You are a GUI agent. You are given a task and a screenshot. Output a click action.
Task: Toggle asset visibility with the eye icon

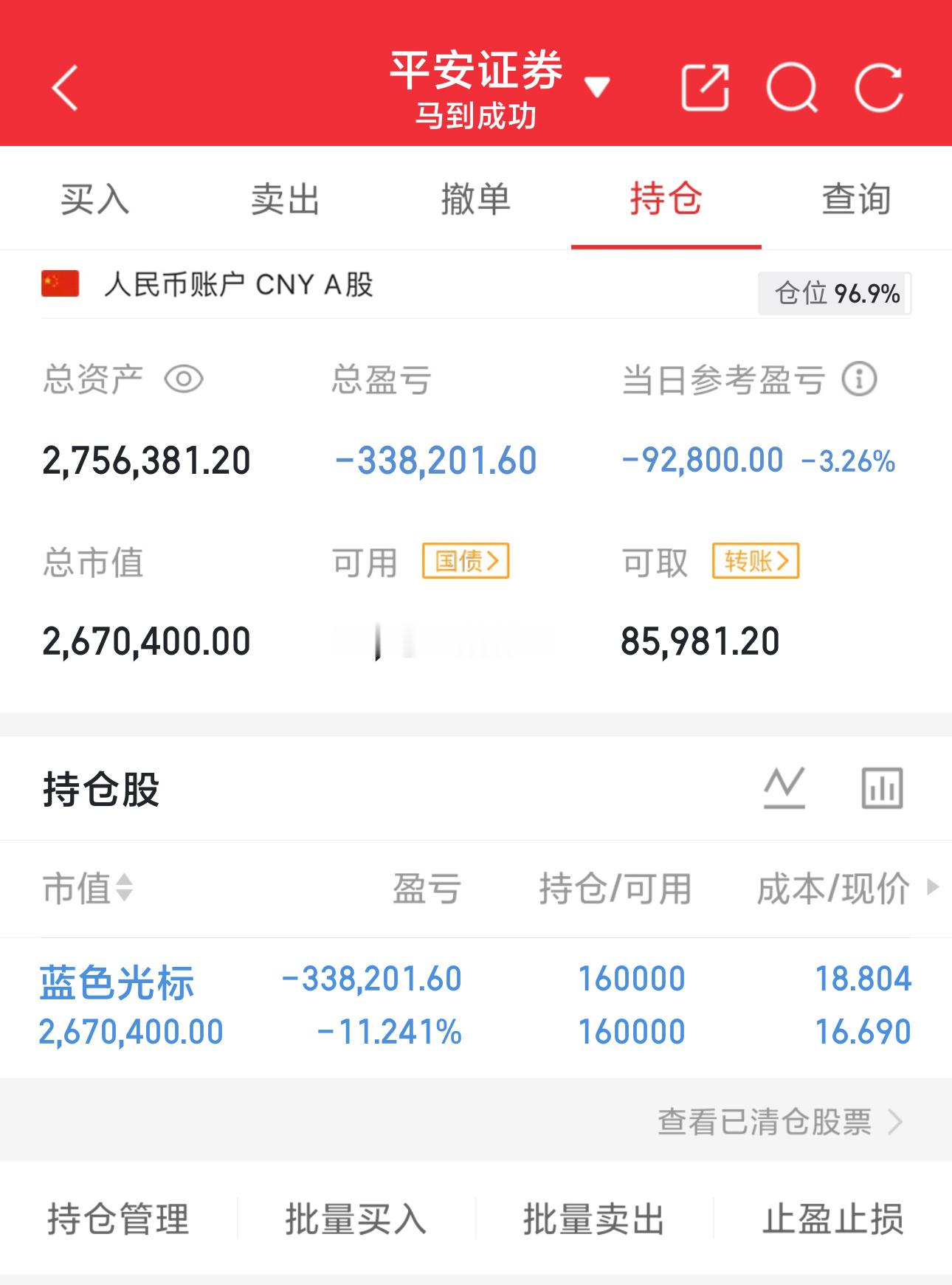tap(182, 379)
